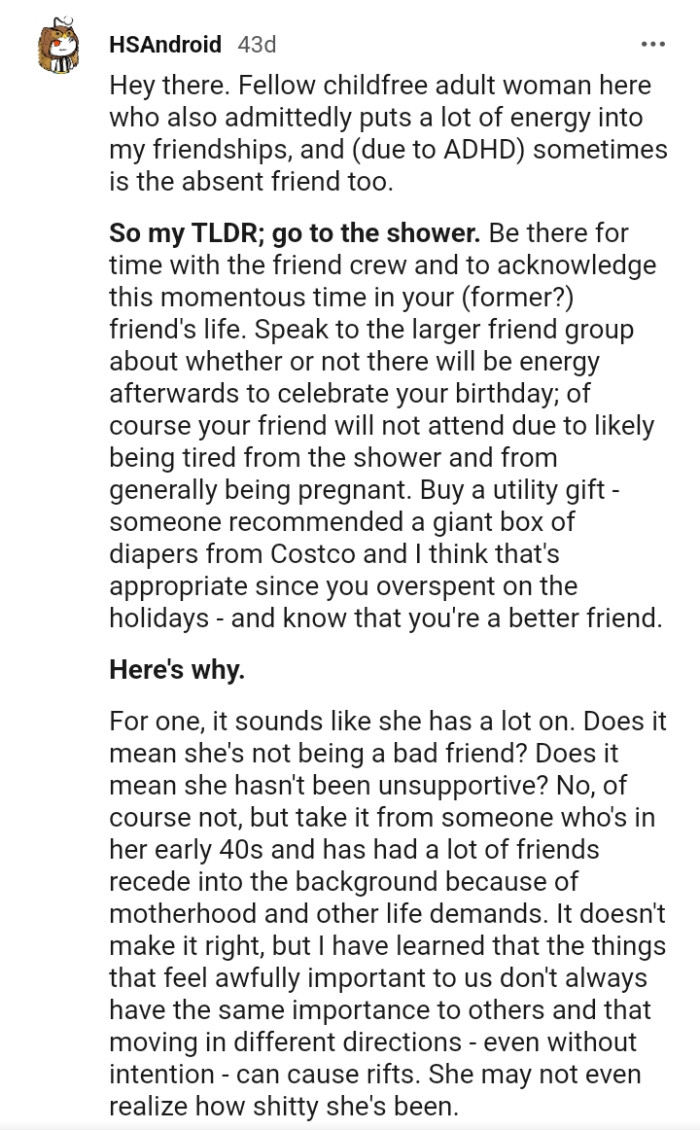View the HSAndroid username profile
Viewport: 700px width, 1130px height.
(x=164, y=45)
